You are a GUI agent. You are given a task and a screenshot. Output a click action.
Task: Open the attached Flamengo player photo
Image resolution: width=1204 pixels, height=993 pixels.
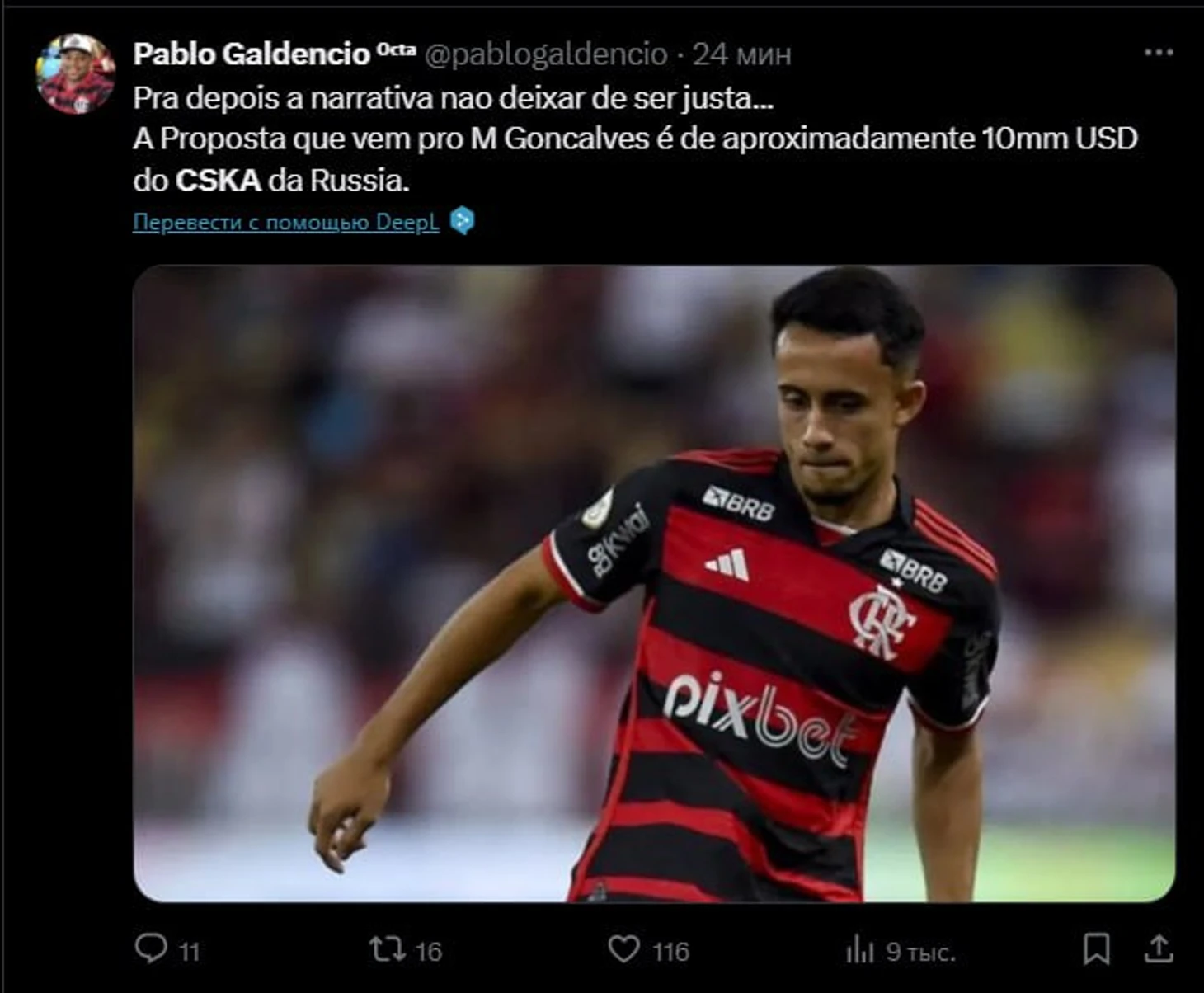654,583
